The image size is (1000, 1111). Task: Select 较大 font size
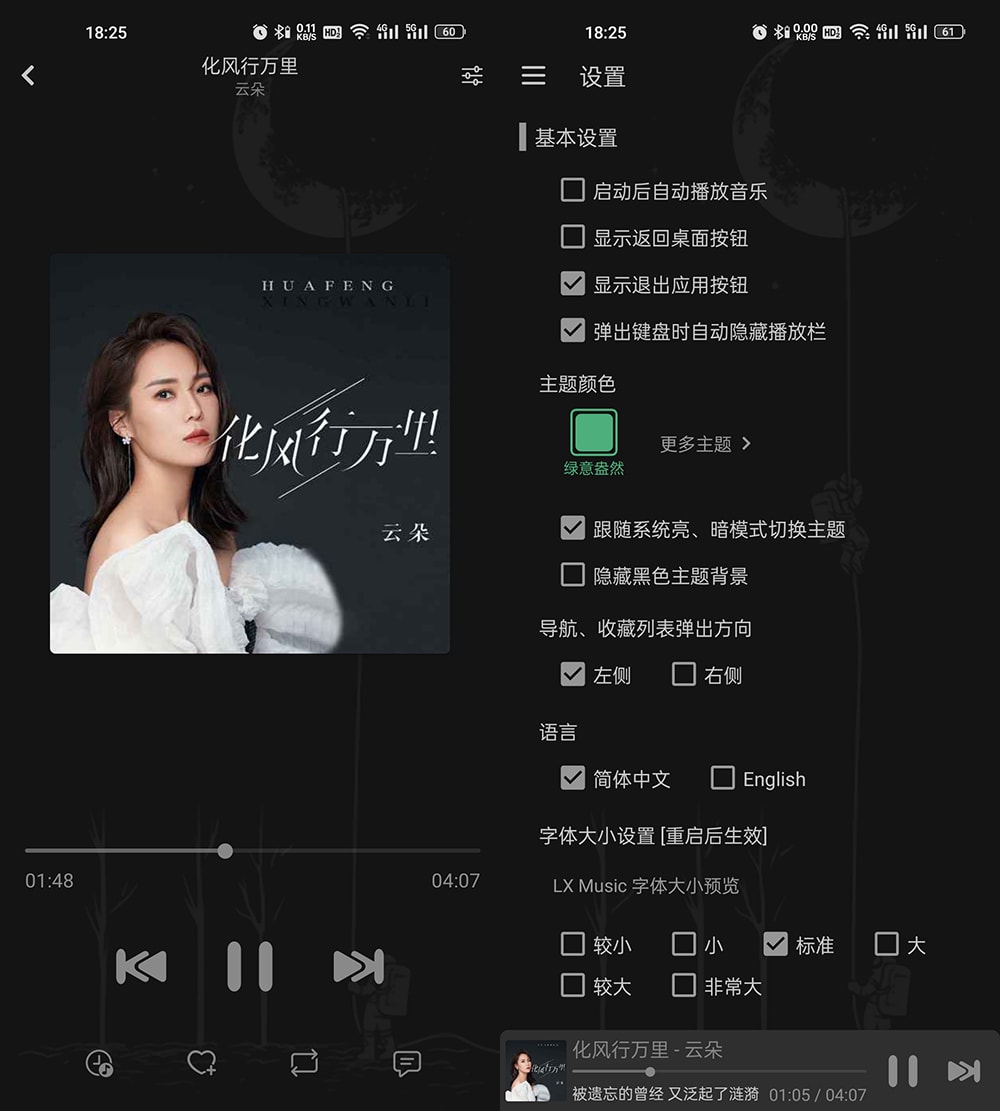pyautogui.click(x=573, y=986)
